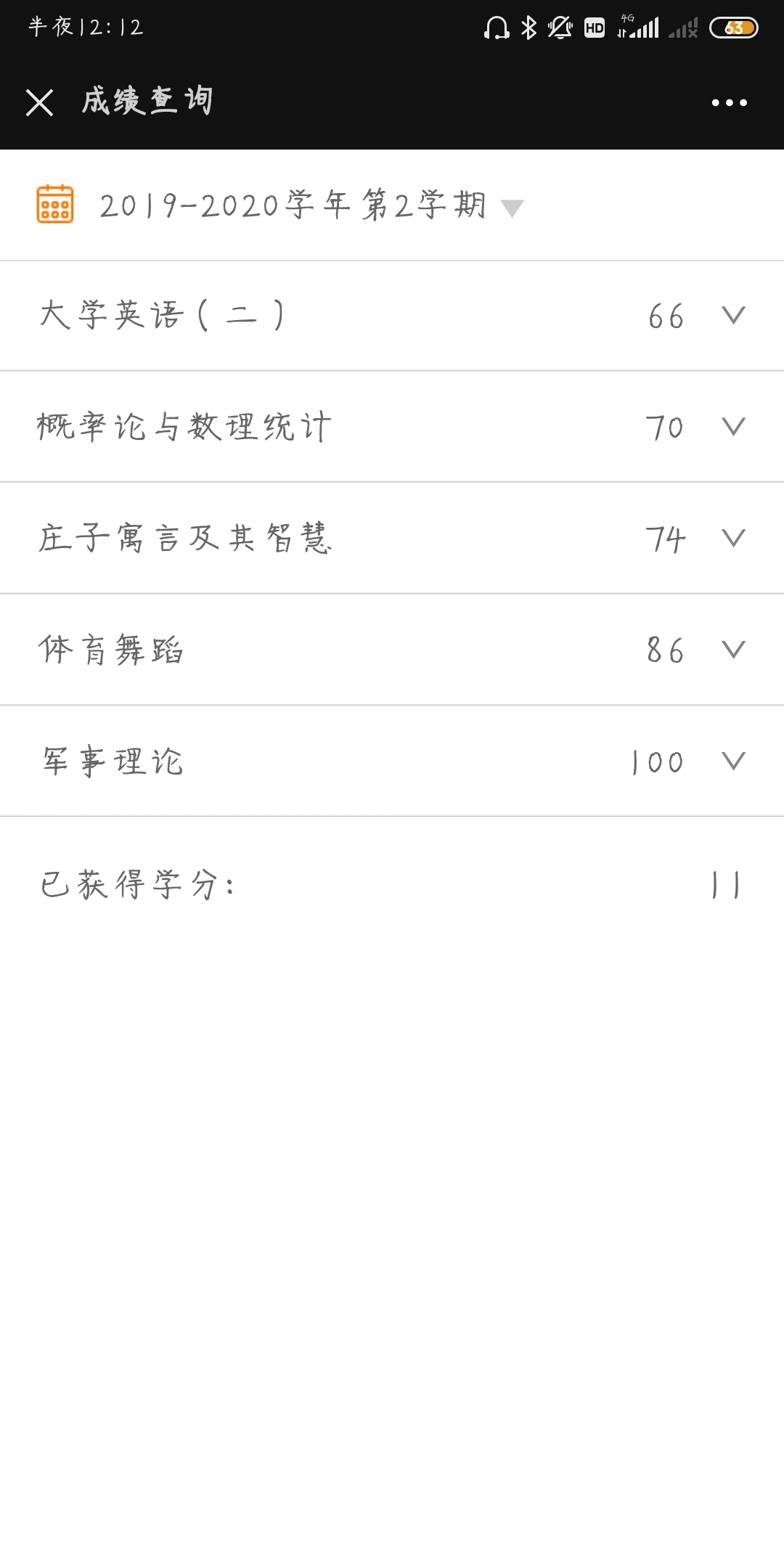Expand 体育舞蹈 score details
Screen dimensions: 784x1568
(x=392, y=650)
